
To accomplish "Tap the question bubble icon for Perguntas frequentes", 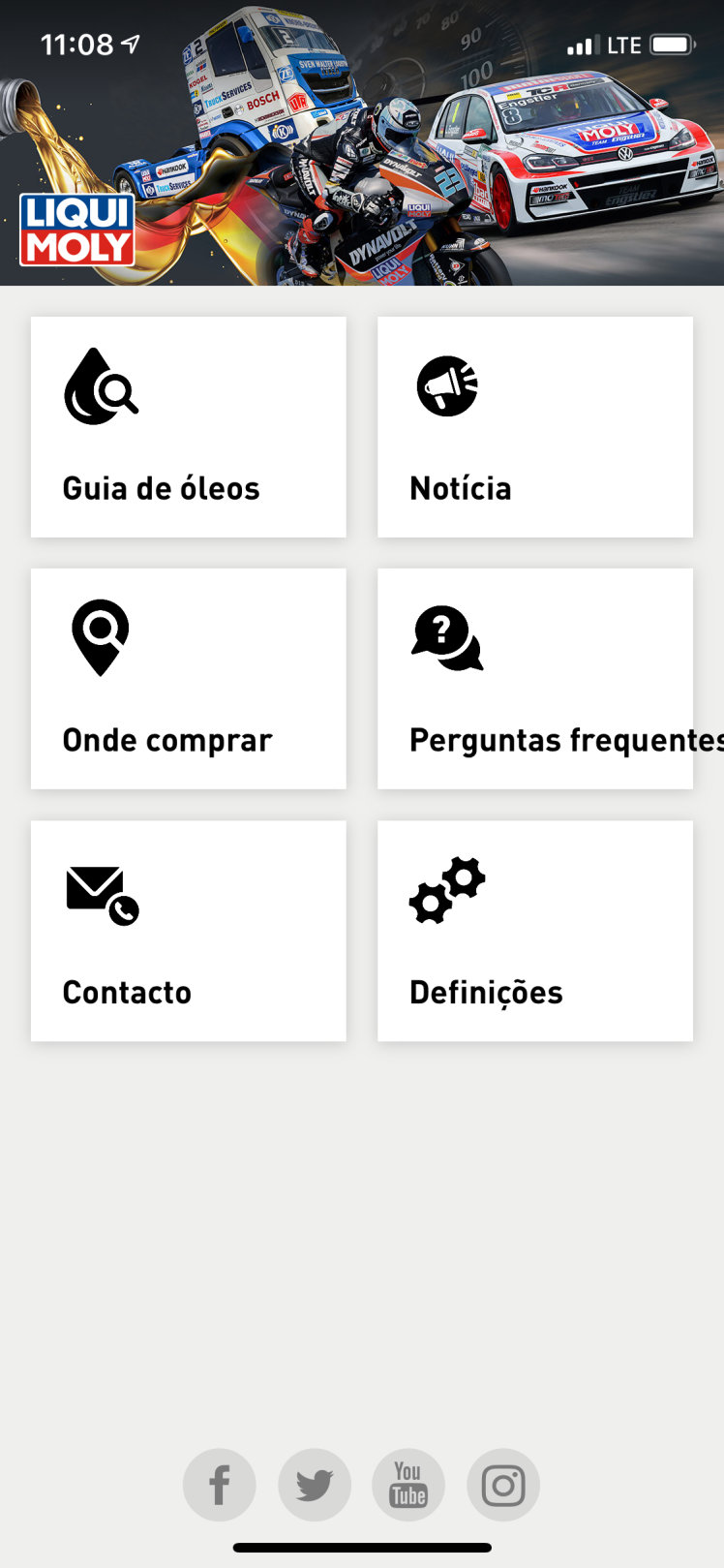I will [x=447, y=636].
